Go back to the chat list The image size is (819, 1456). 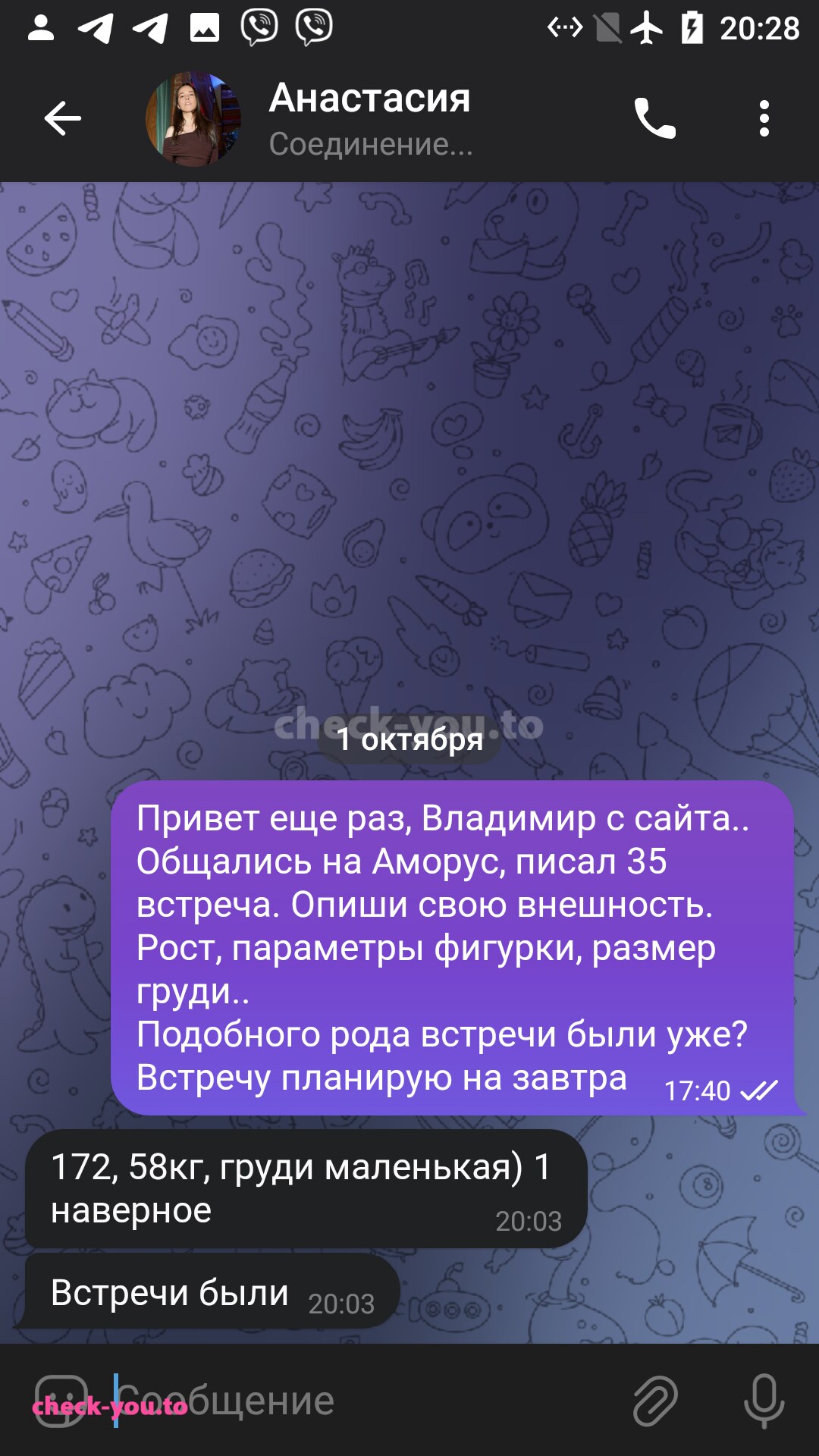(62, 118)
